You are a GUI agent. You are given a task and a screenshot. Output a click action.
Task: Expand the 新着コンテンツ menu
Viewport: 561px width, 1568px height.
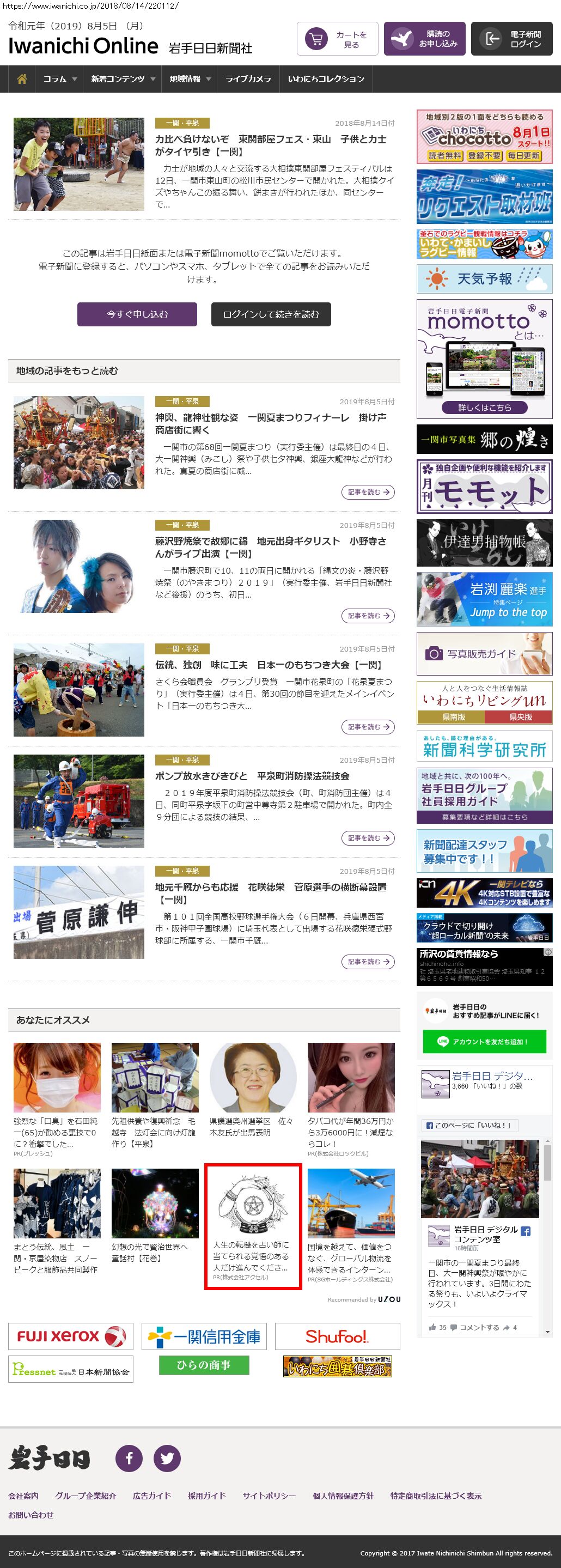123,79
